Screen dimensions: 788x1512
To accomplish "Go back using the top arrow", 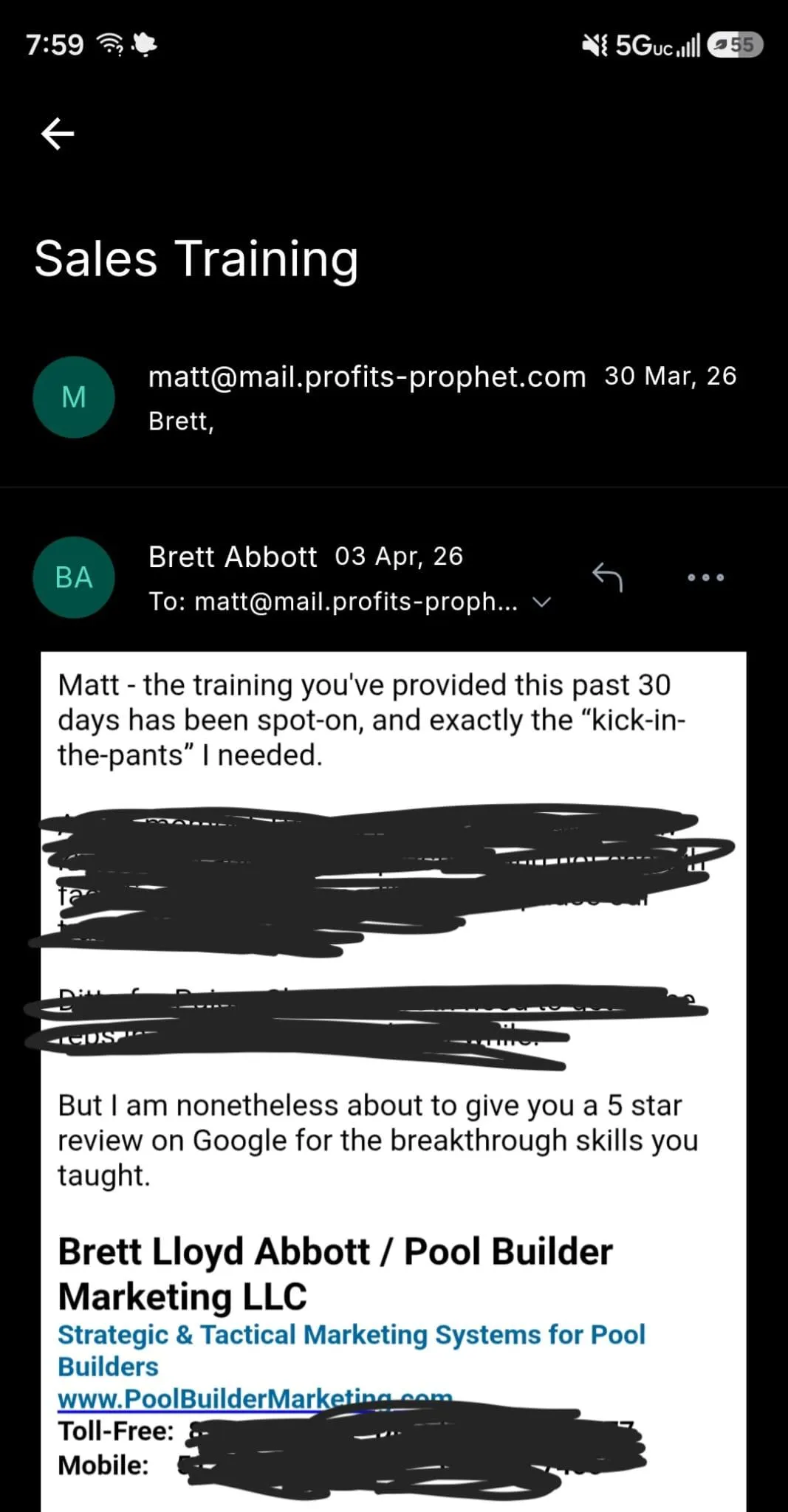I will pos(58,134).
